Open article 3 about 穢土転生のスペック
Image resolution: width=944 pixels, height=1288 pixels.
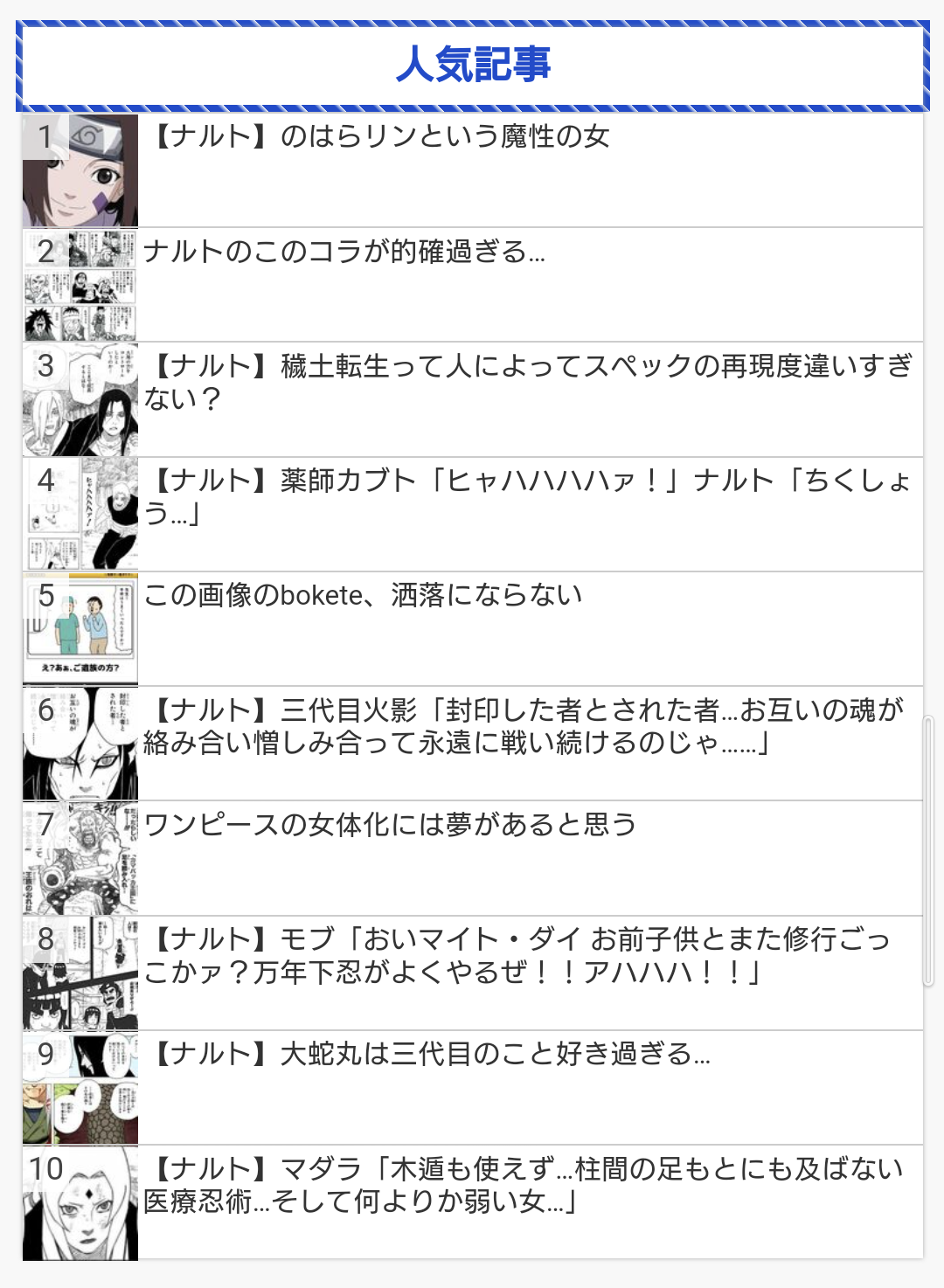click(x=472, y=399)
